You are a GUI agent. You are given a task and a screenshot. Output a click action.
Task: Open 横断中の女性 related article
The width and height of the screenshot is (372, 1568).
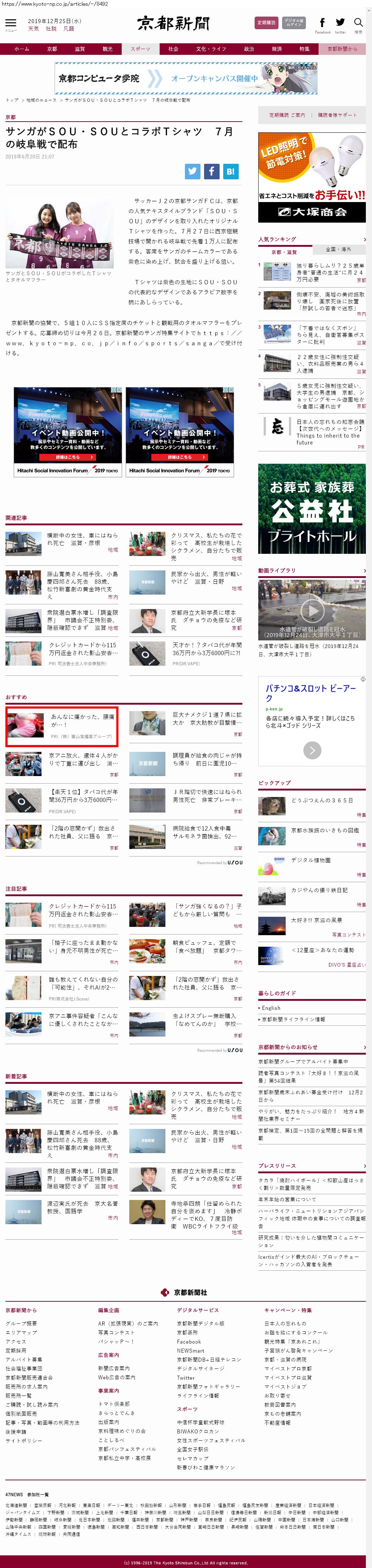point(82,539)
